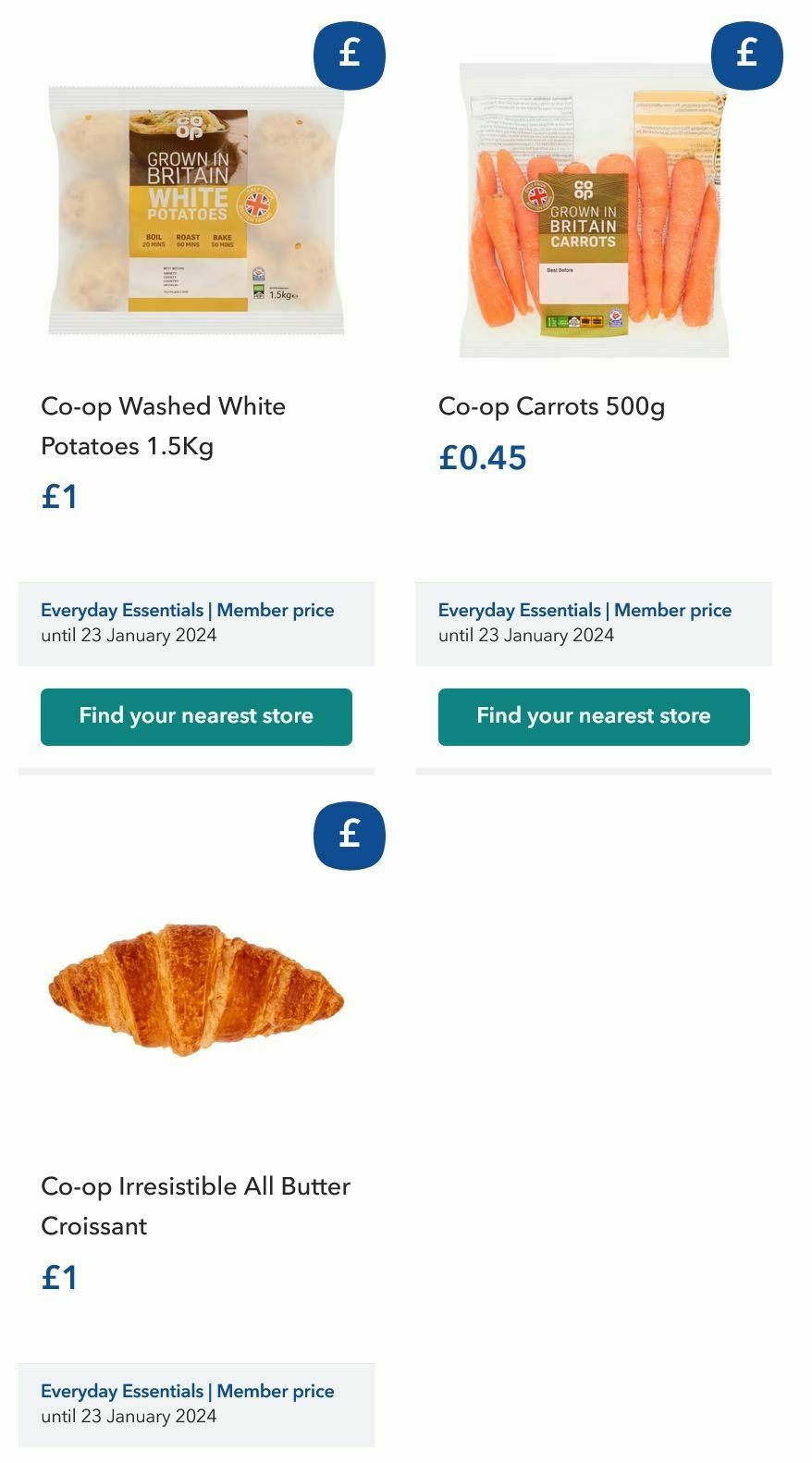
Task: Open Member price details for the carrots offer
Action: [670, 610]
